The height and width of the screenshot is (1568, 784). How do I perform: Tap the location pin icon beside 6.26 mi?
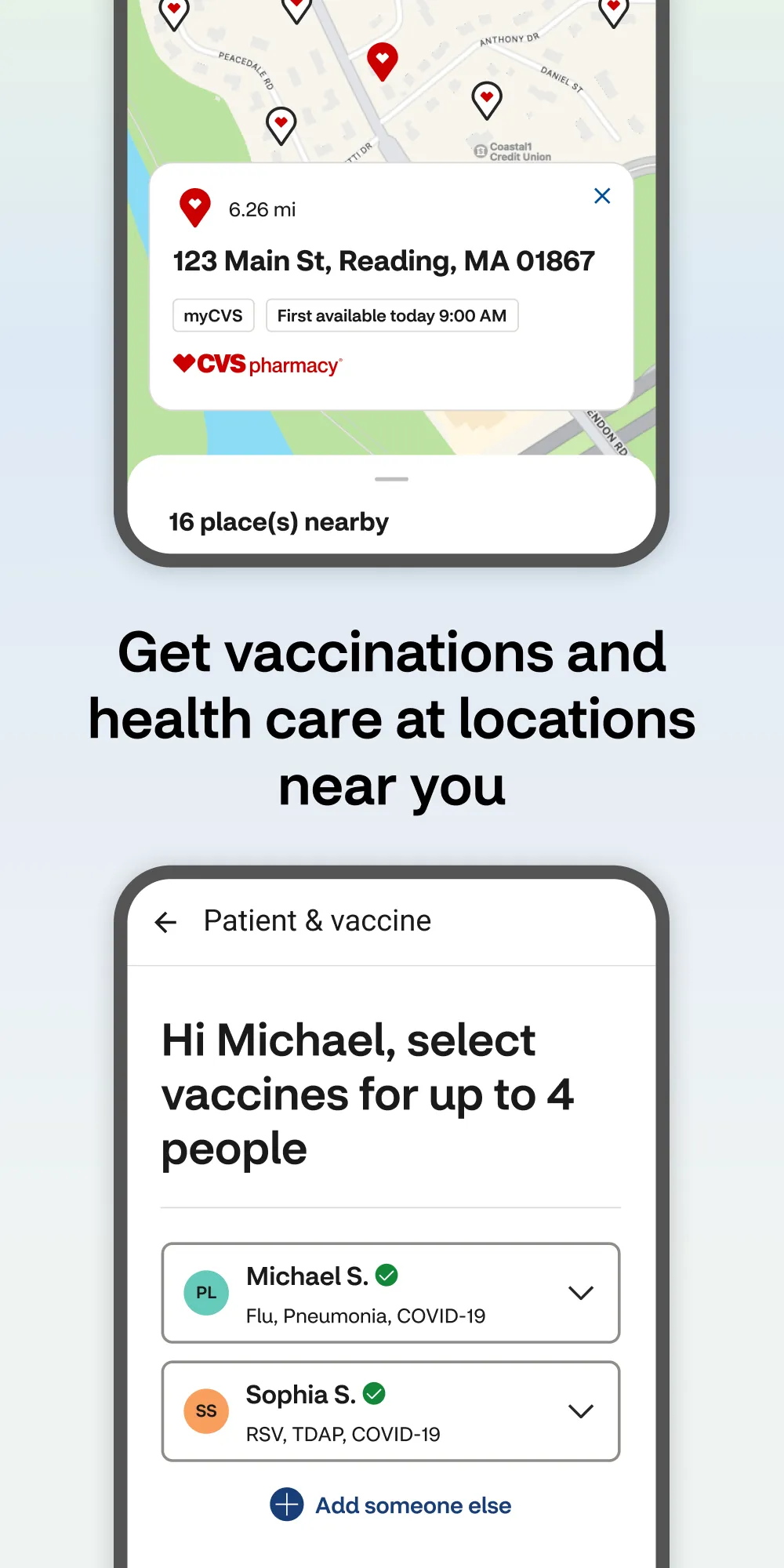tap(194, 207)
